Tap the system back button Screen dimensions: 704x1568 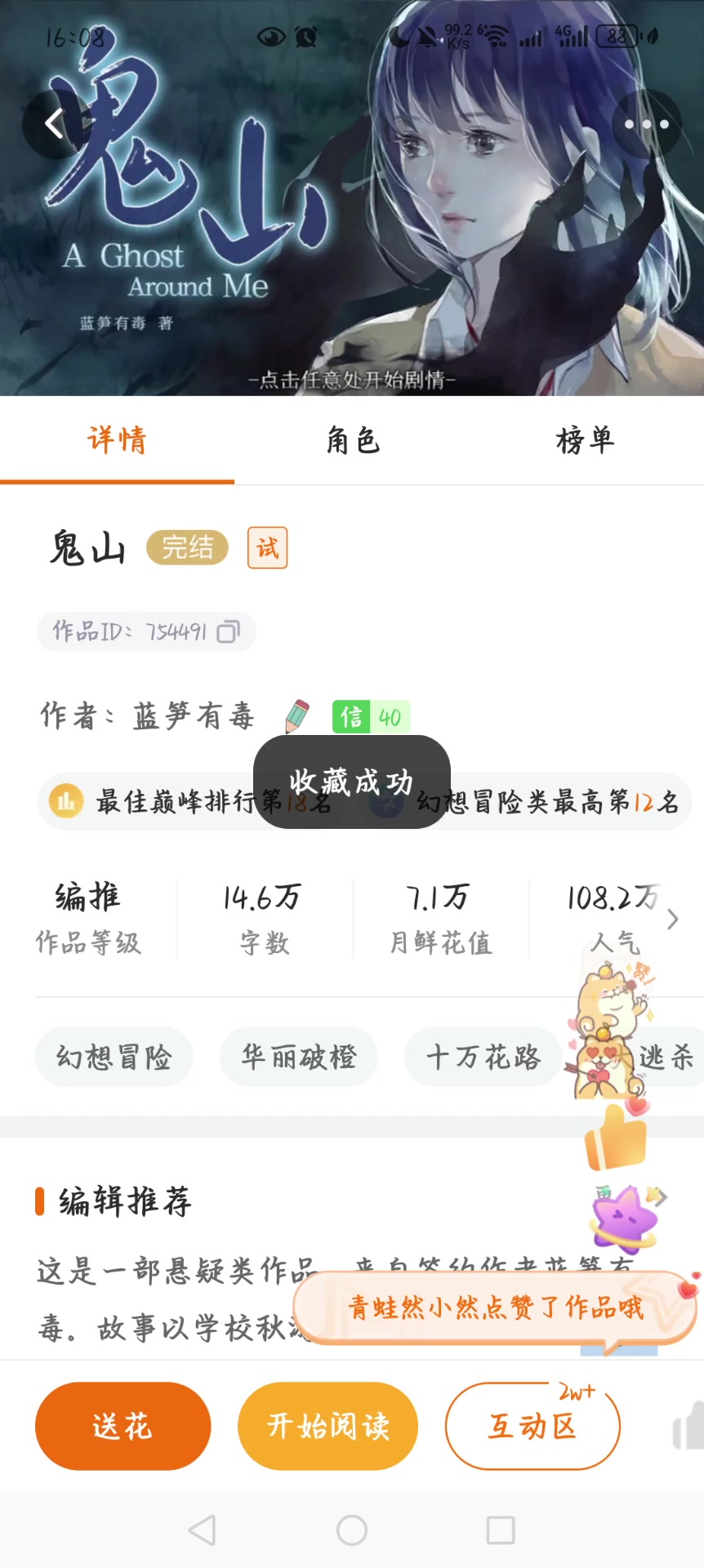point(202,1530)
